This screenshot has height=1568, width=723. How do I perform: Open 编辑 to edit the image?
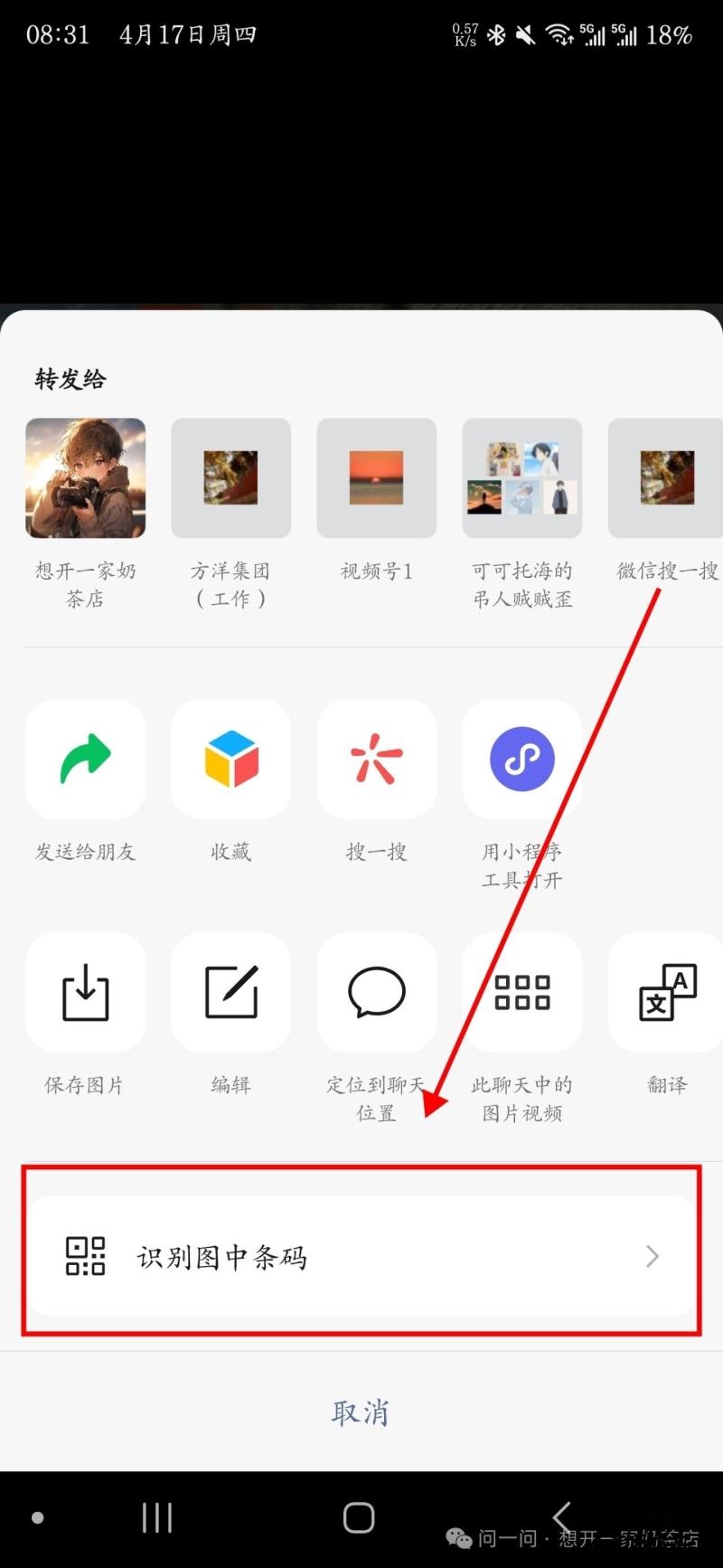231,992
